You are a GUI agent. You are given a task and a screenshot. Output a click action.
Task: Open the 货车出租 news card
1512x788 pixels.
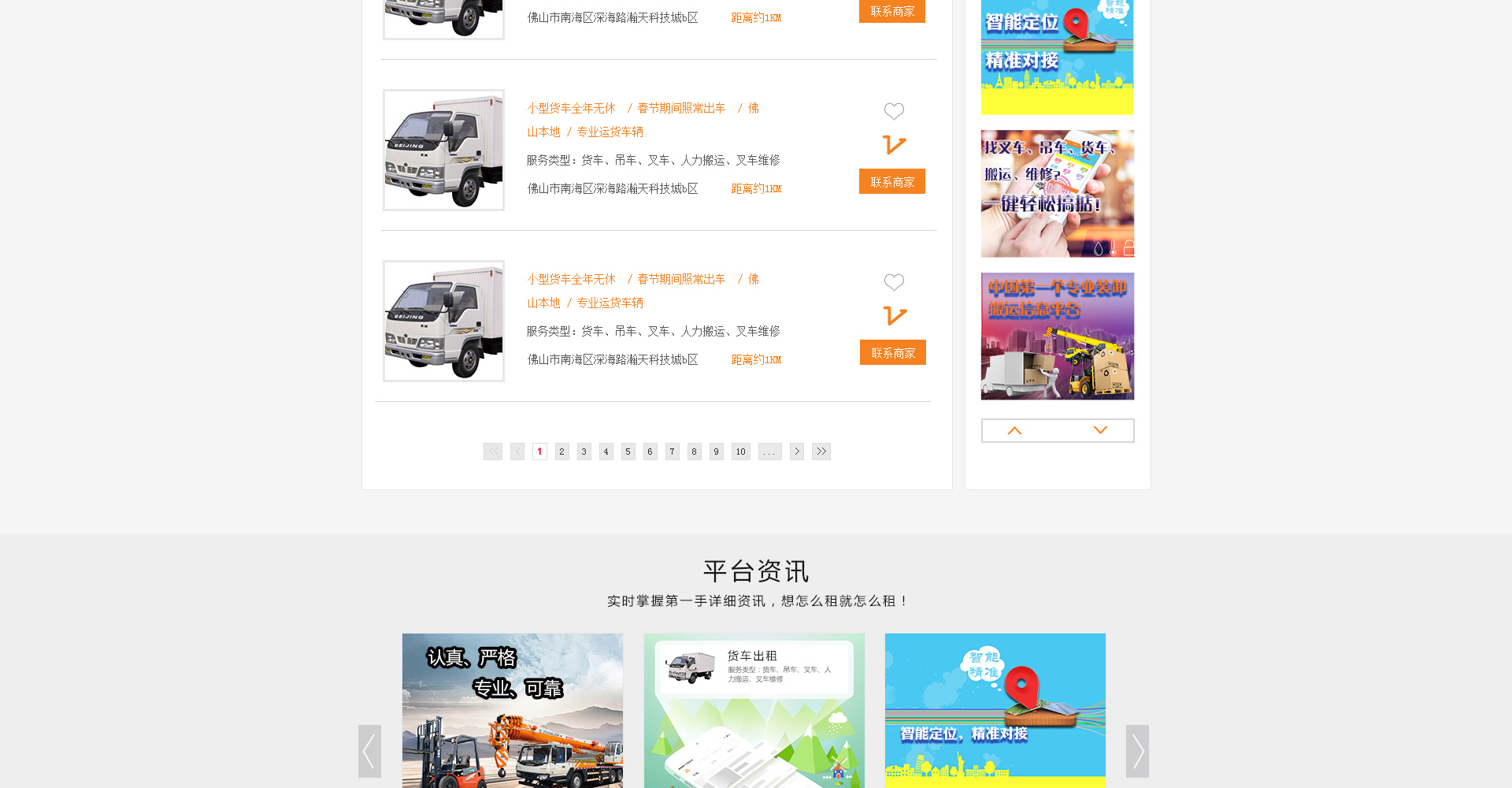coord(754,709)
